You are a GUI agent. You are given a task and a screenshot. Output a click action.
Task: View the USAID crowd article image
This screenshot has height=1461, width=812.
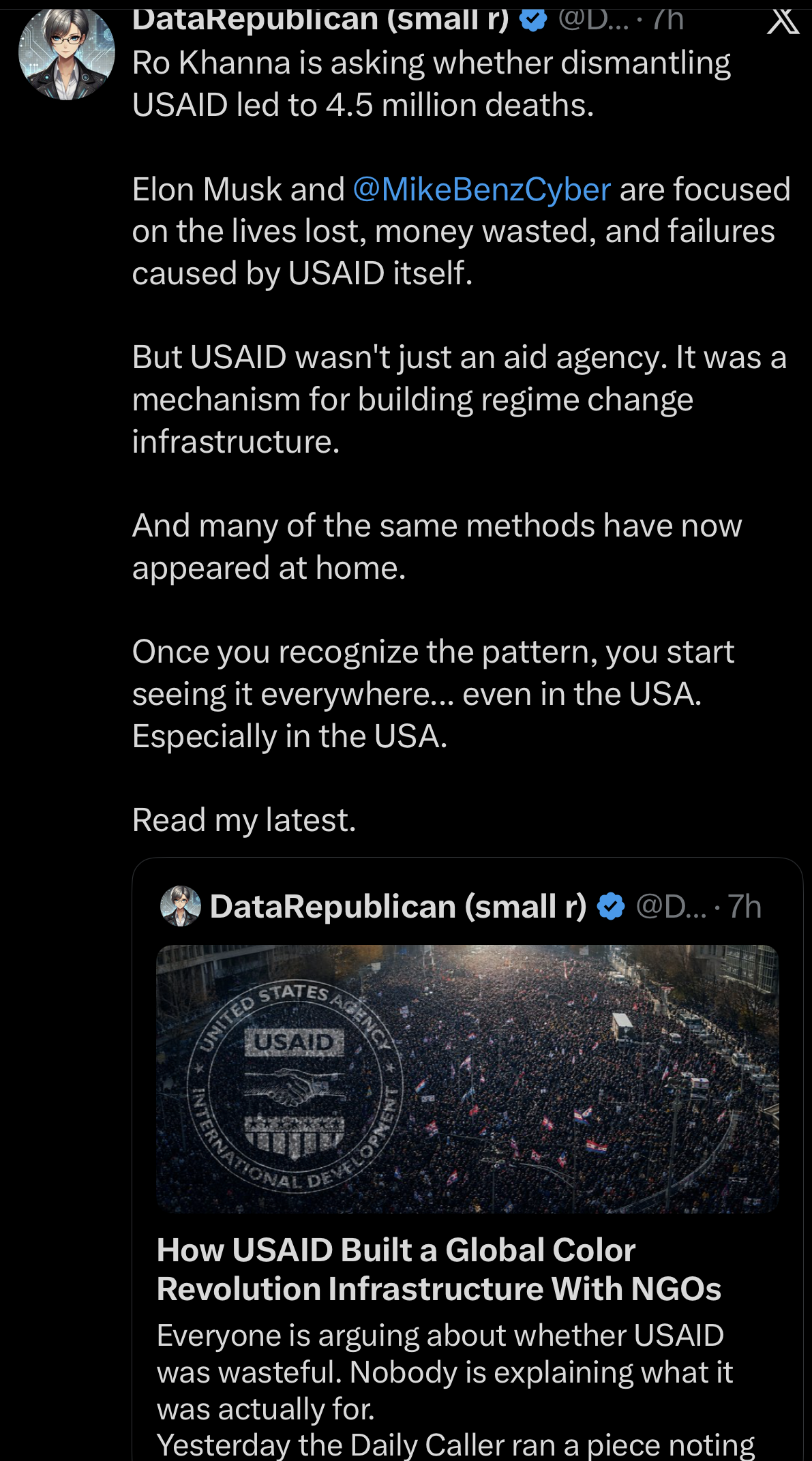[x=467, y=1079]
